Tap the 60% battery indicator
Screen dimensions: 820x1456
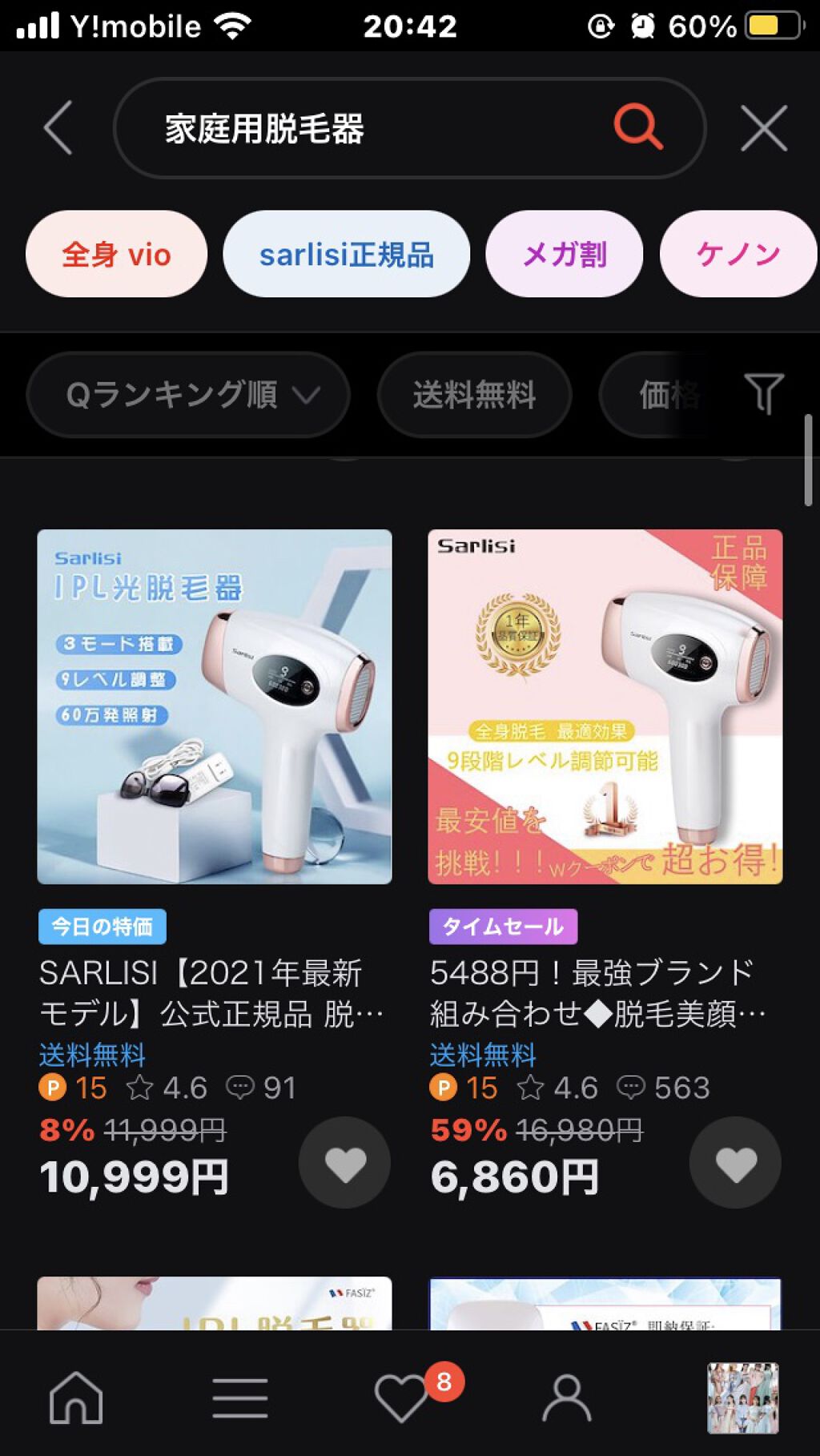click(x=703, y=24)
